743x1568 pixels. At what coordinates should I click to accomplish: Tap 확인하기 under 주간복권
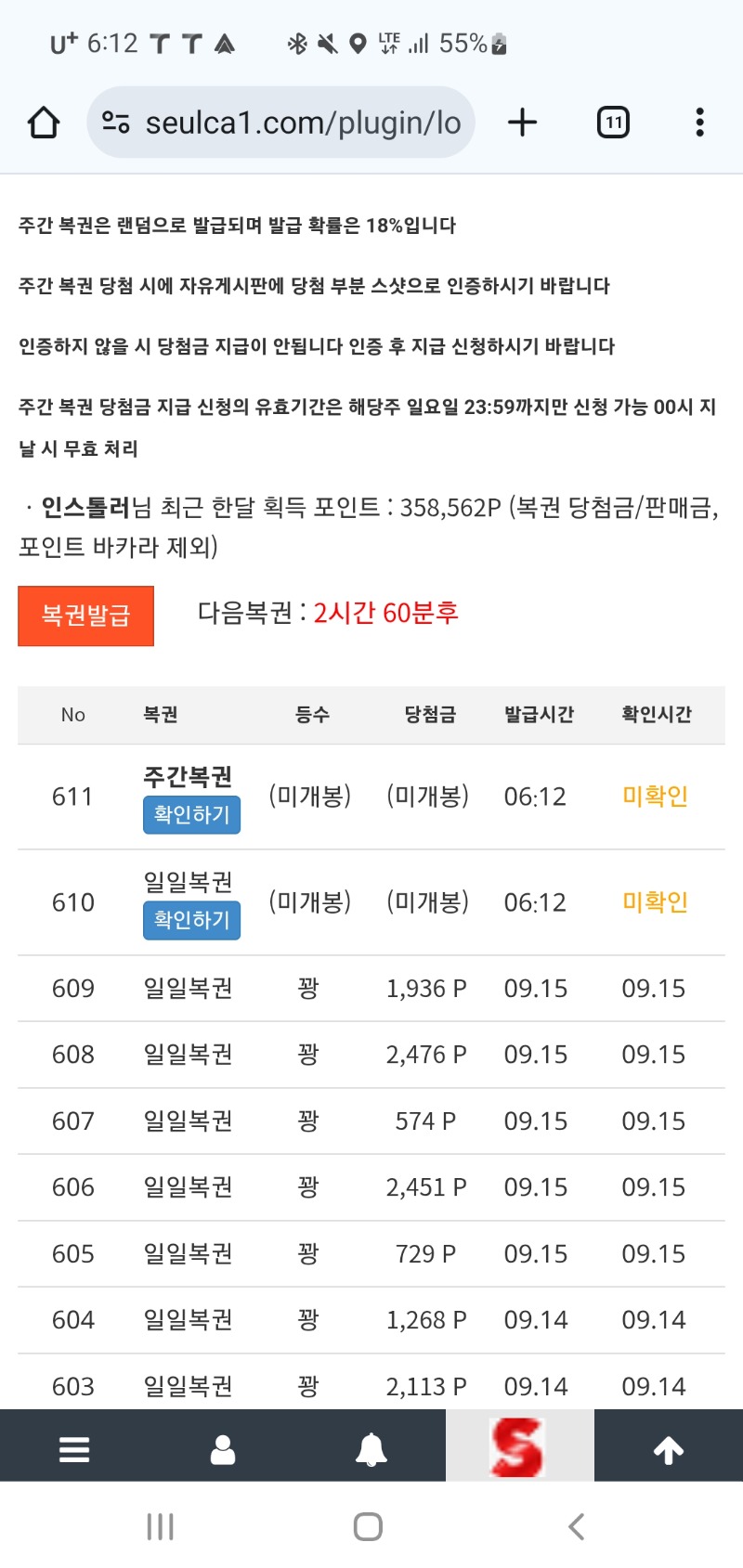tap(191, 815)
